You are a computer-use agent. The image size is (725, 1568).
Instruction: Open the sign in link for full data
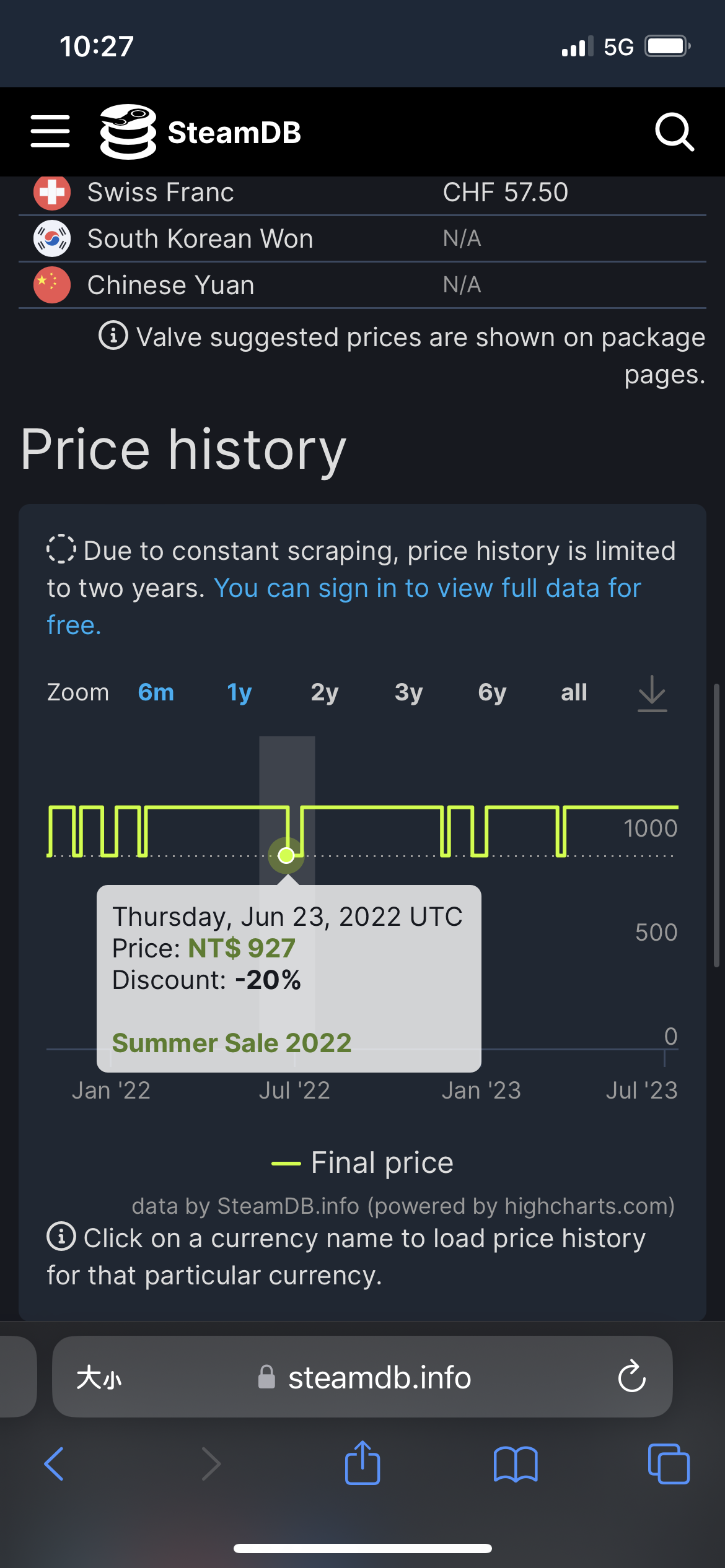343,606
